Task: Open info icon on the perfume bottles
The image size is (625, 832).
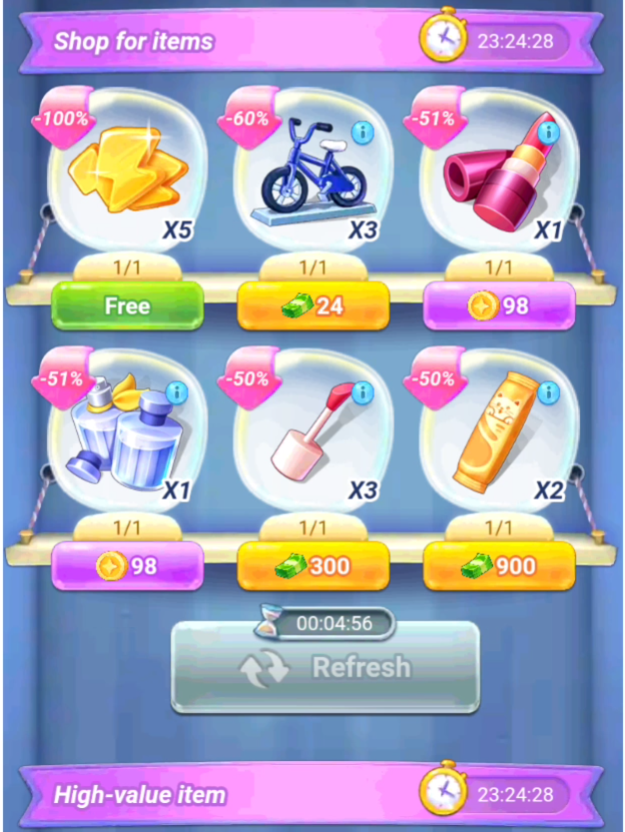Action: (x=177, y=393)
